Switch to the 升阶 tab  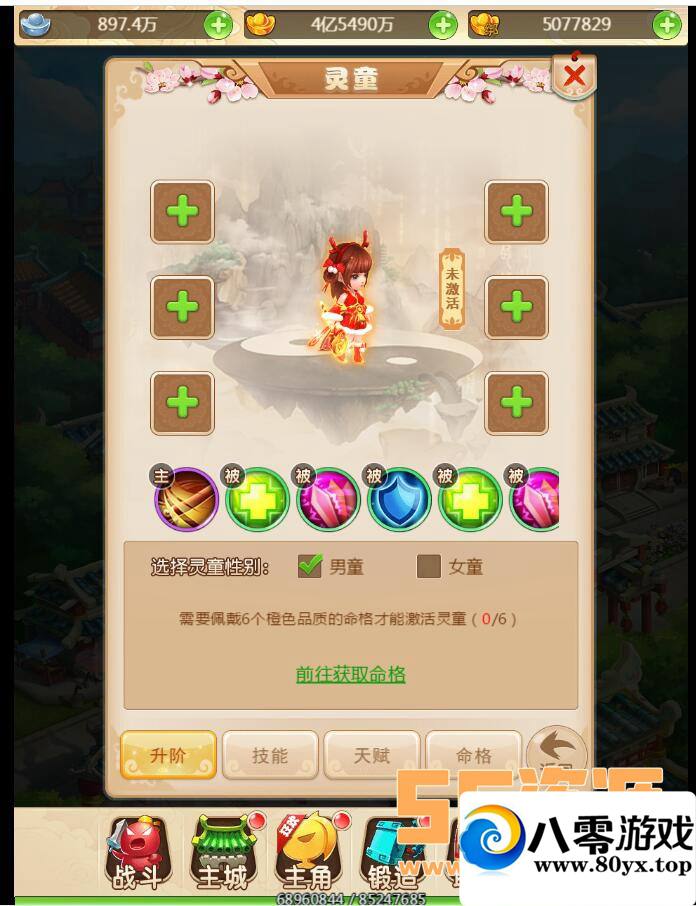coord(168,755)
